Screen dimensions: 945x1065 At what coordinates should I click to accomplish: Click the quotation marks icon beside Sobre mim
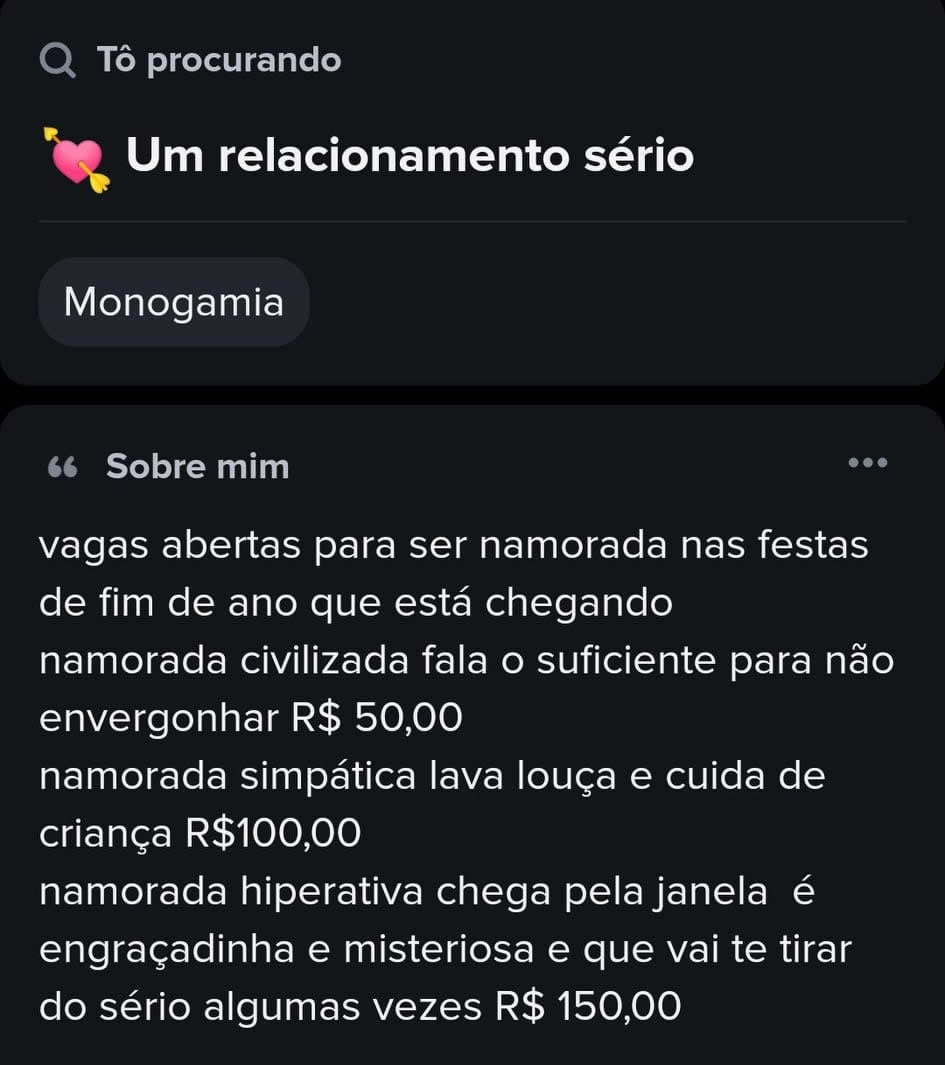(63, 462)
